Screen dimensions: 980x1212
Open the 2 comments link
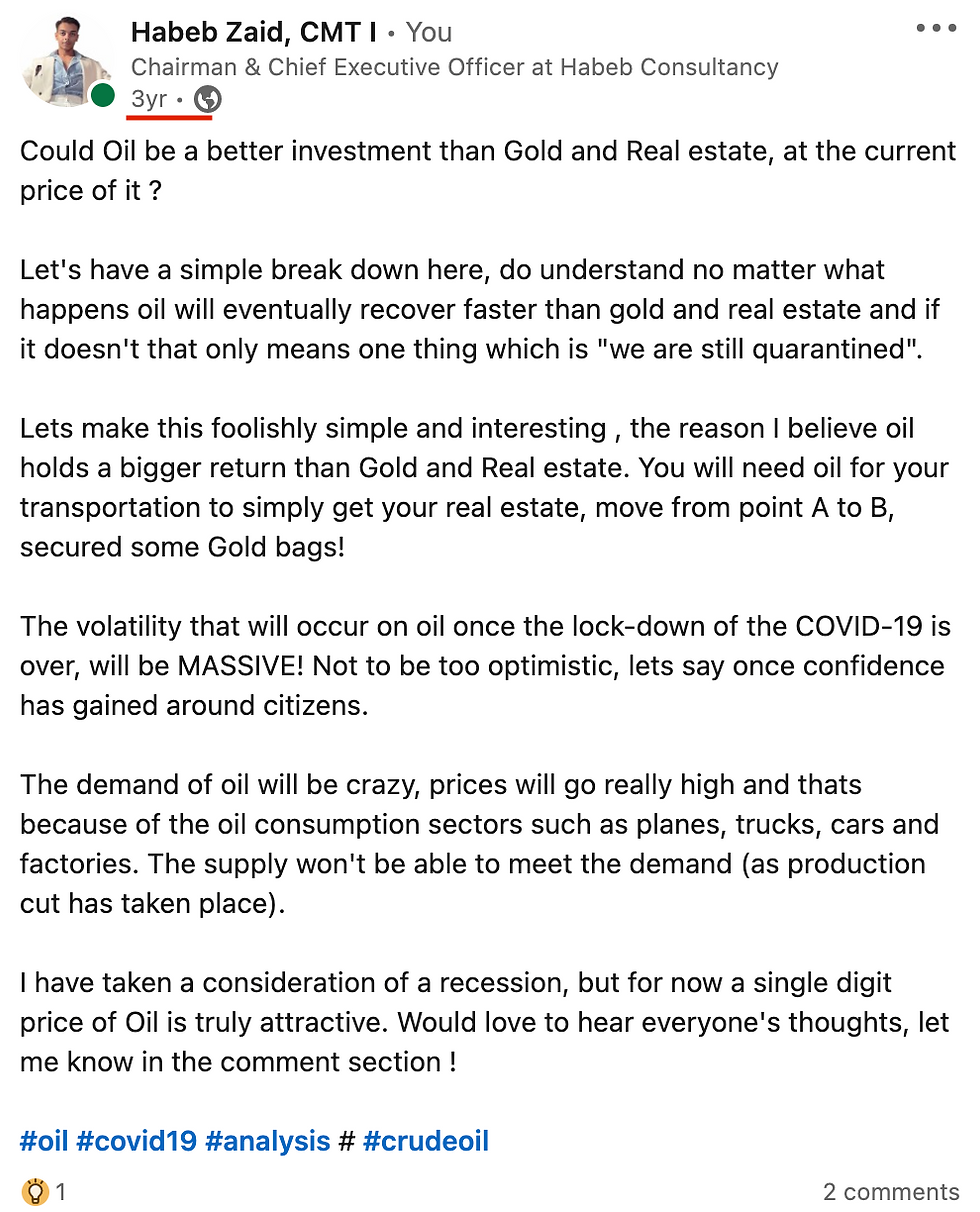click(890, 1192)
